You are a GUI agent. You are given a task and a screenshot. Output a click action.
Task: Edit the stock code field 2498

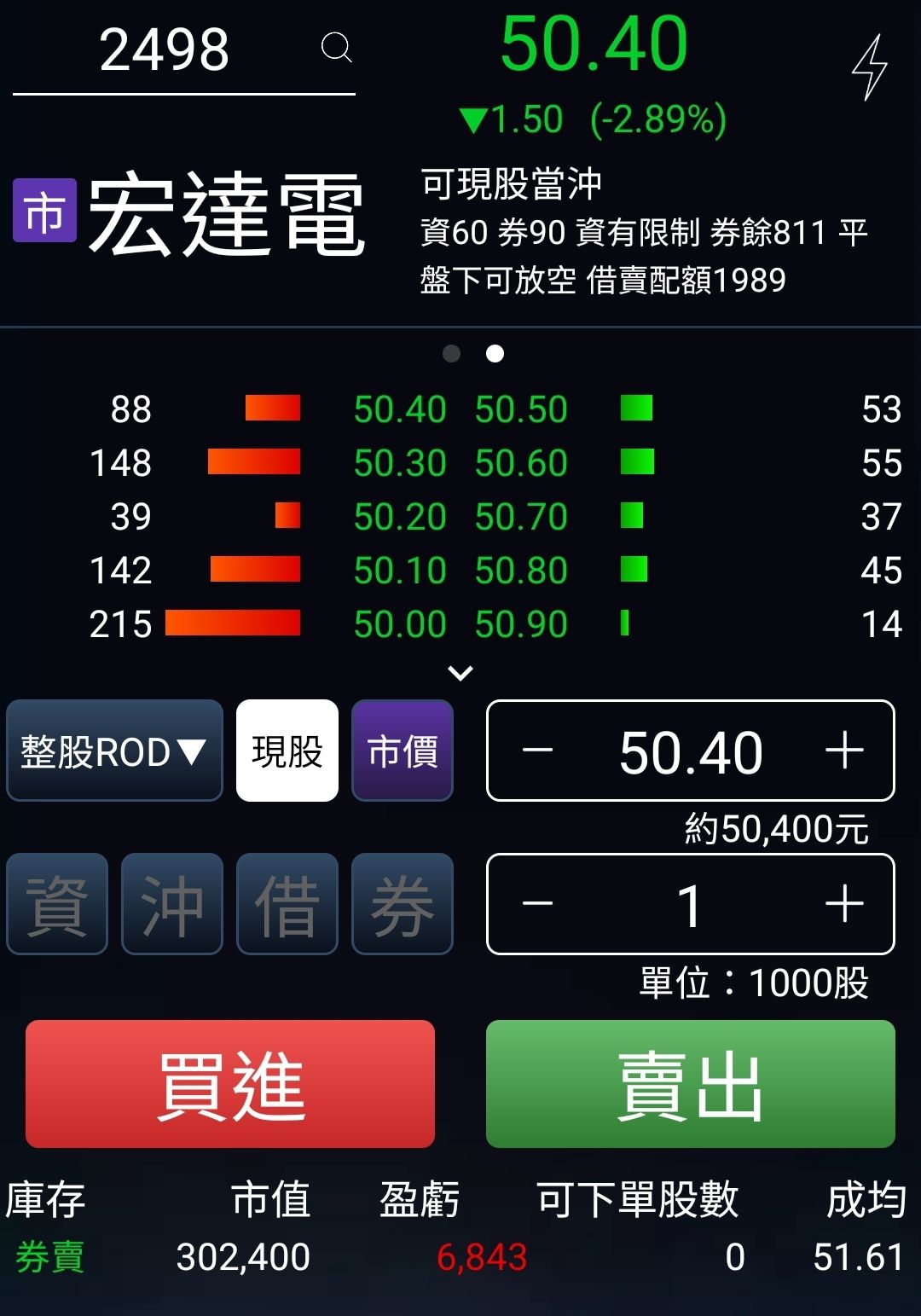[x=165, y=49]
